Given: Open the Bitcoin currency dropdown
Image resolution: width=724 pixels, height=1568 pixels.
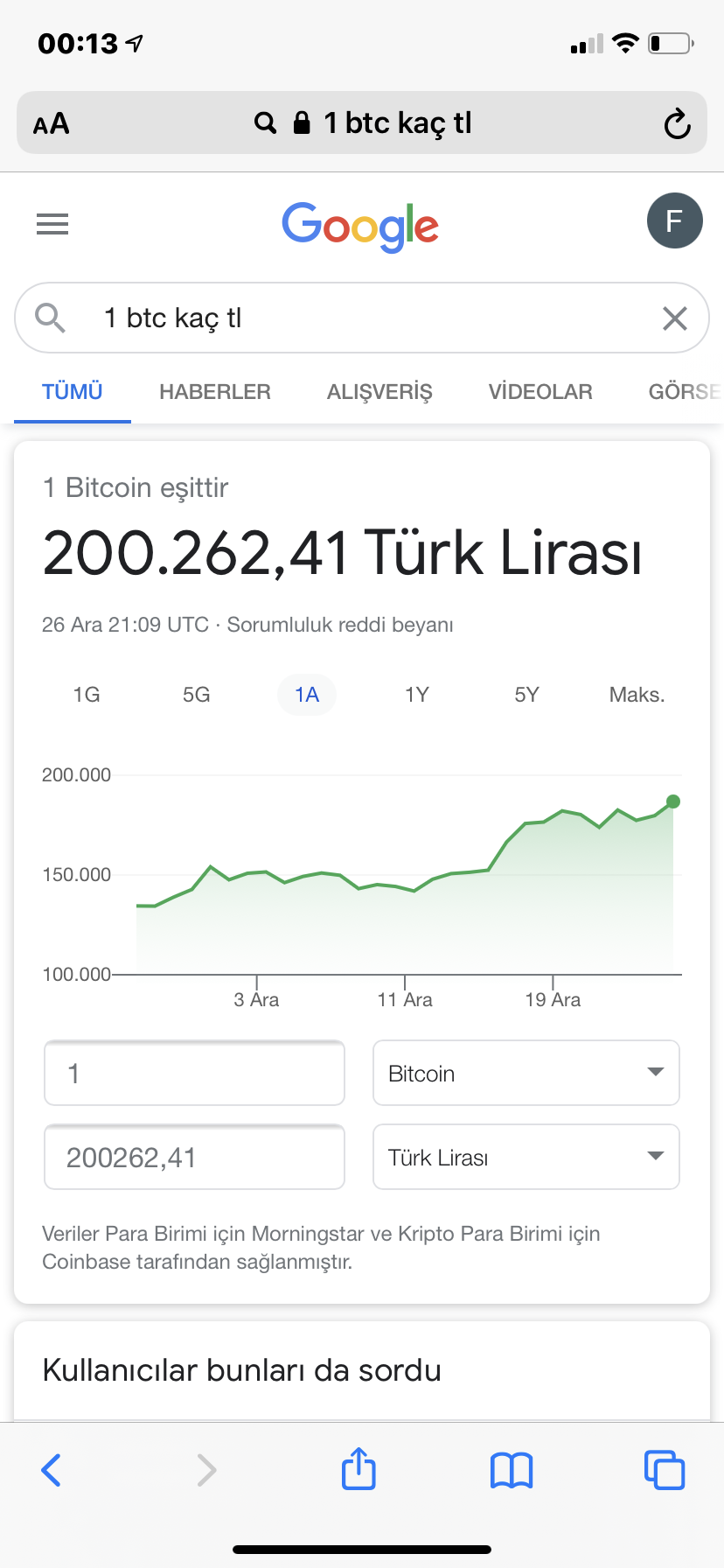Looking at the screenshot, I should pyautogui.click(x=526, y=1073).
